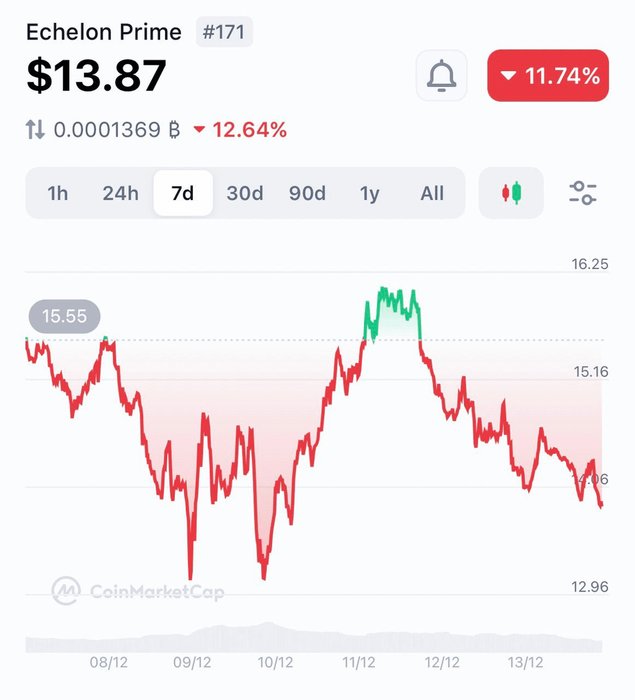Open chart settings sliders icon
Image resolution: width=635 pixels, height=700 pixels.
pos(583,193)
